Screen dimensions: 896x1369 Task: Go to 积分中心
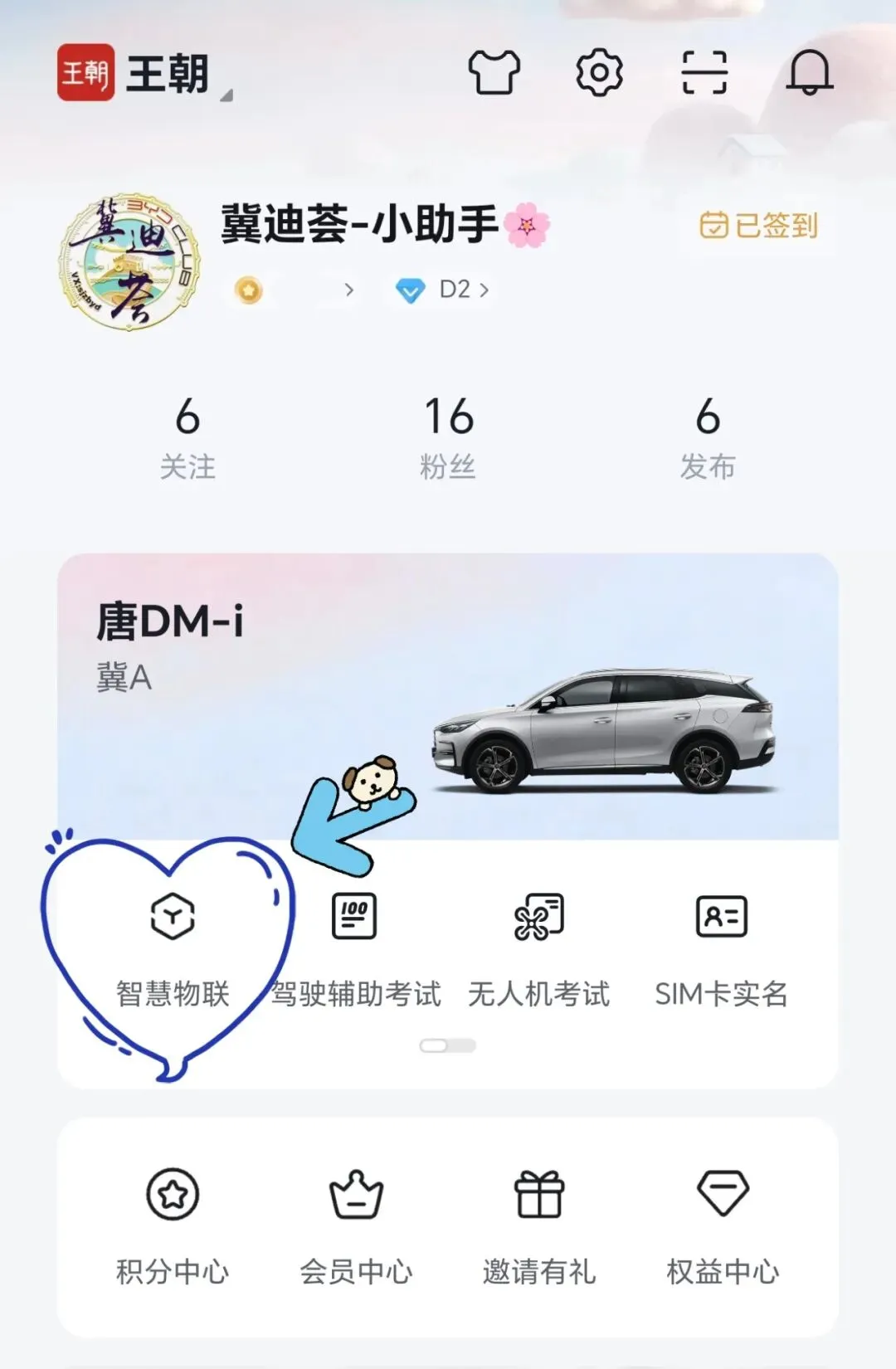(173, 1228)
